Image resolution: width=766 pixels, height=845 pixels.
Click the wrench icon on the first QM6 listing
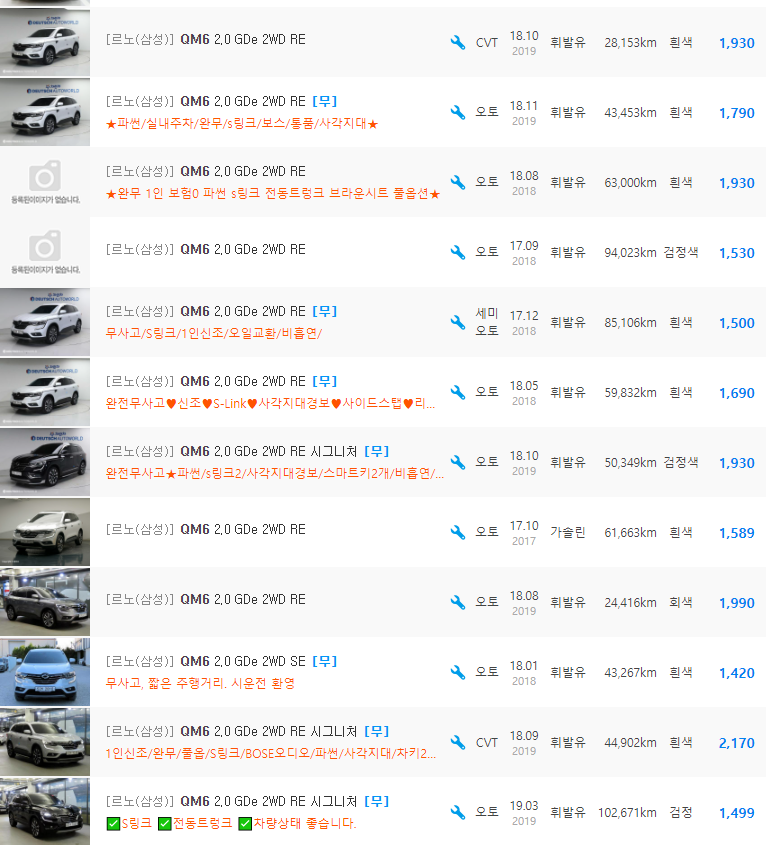click(457, 40)
